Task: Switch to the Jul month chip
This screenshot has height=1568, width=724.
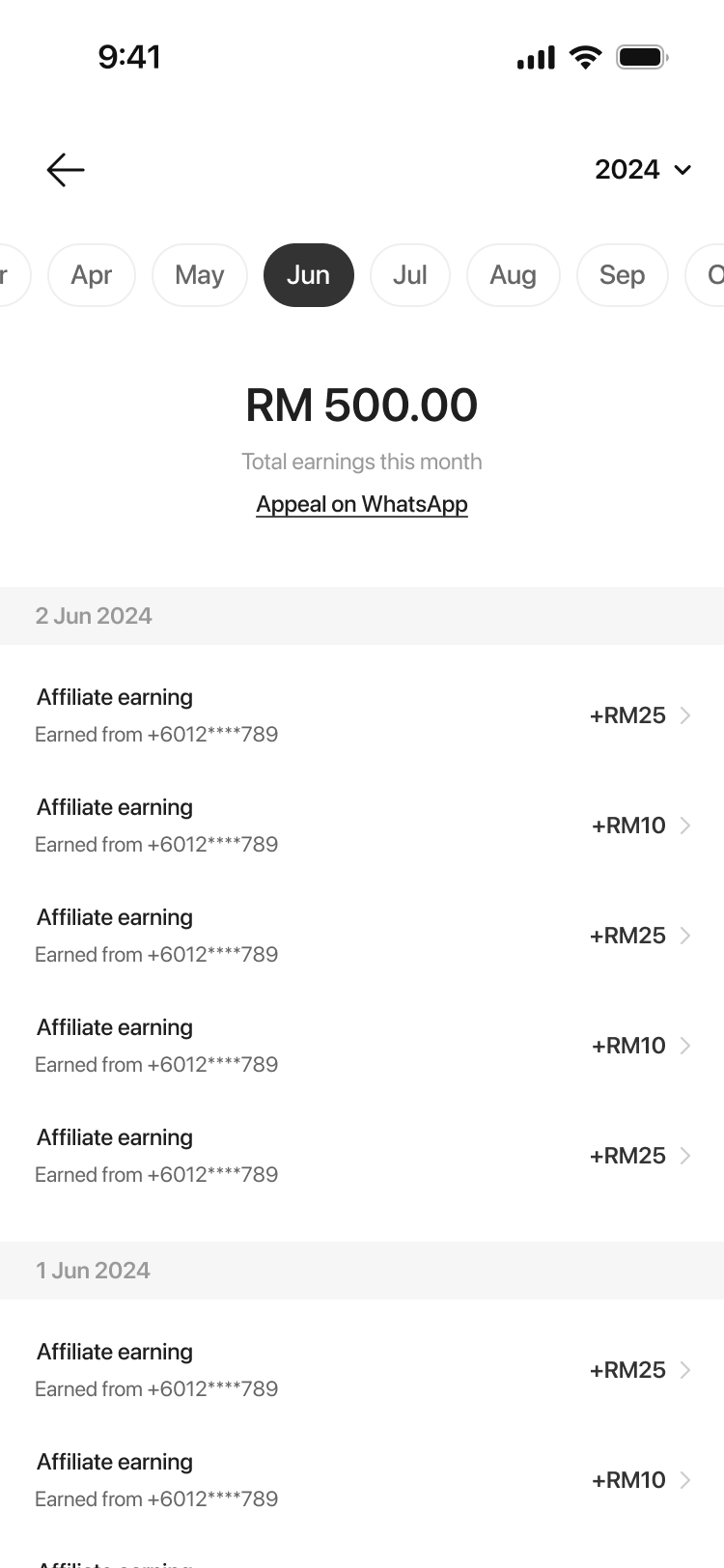Action: (410, 275)
